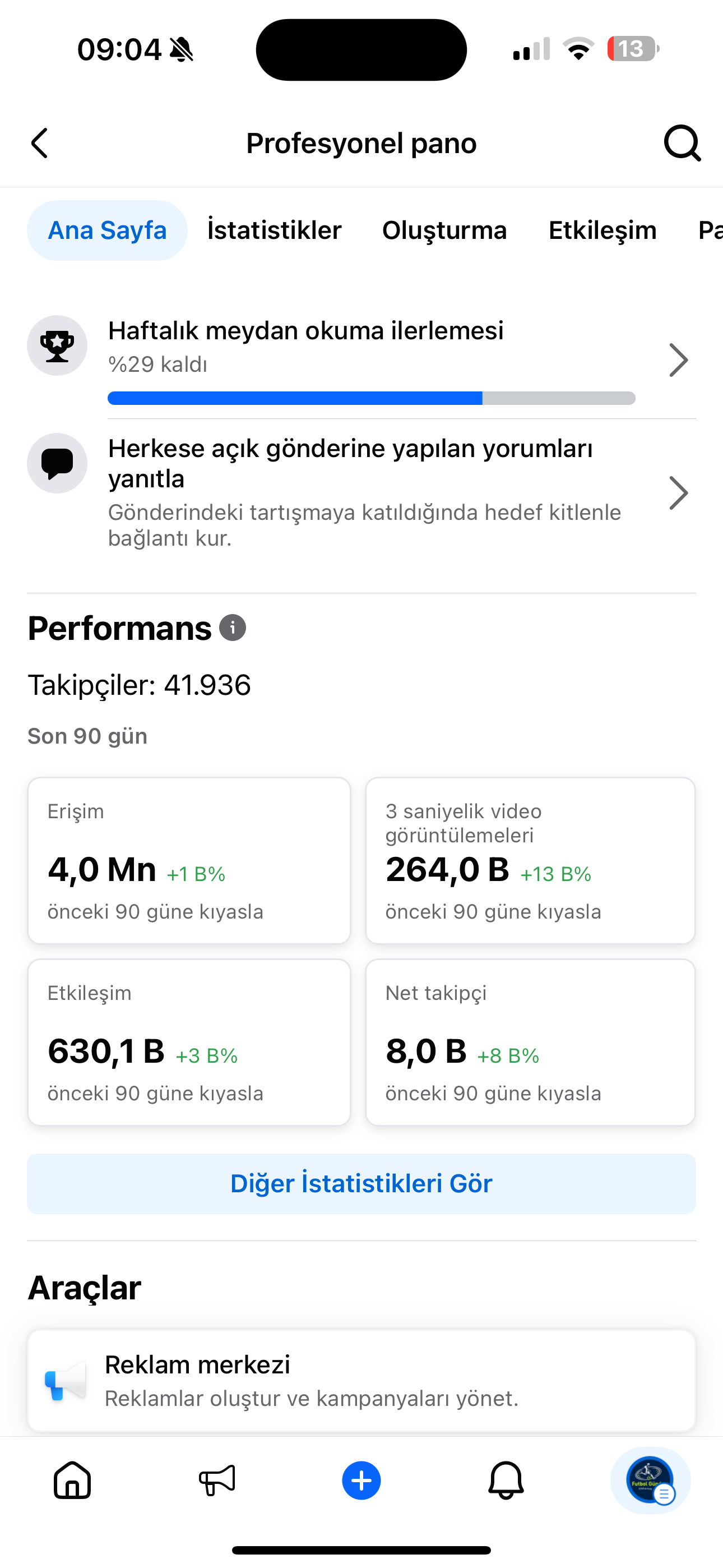
Task: Select the Ana Sayfa tab
Action: pyautogui.click(x=107, y=230)
